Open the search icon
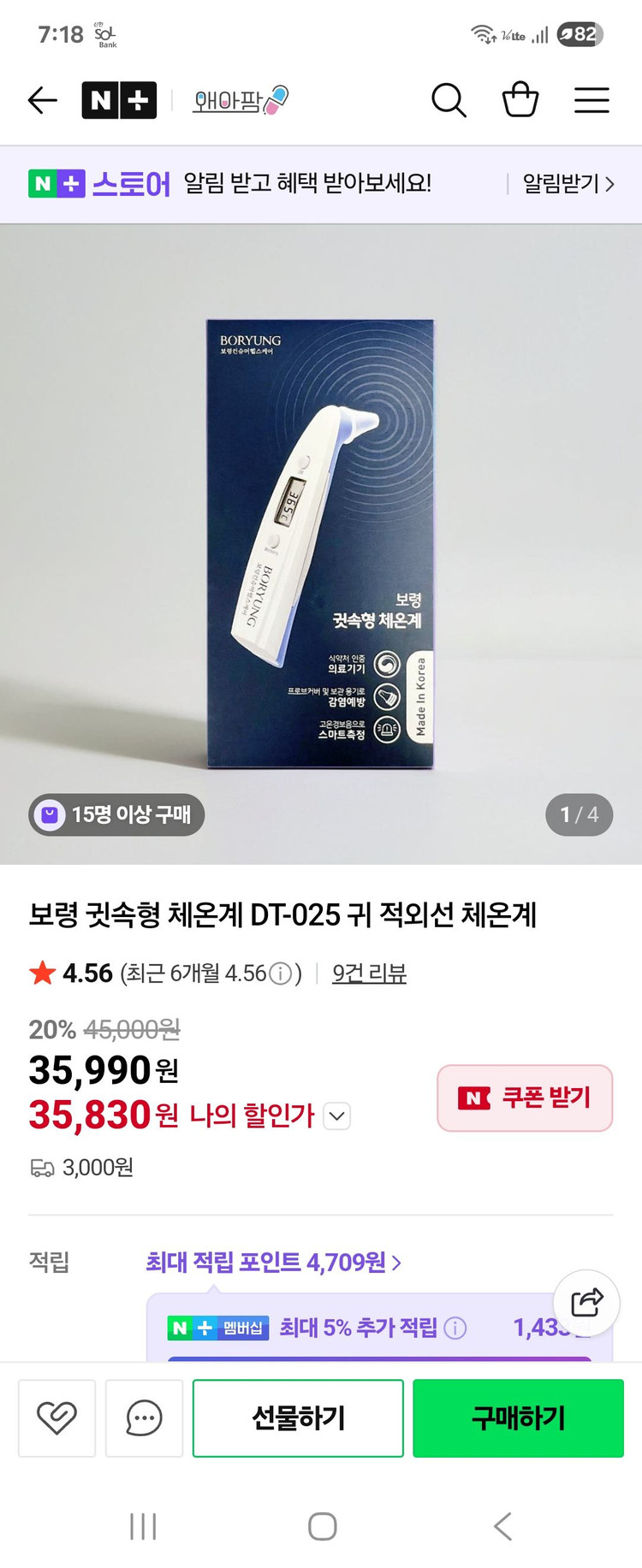The width and height of the screenshot is (642, 1568). point(449,100)
